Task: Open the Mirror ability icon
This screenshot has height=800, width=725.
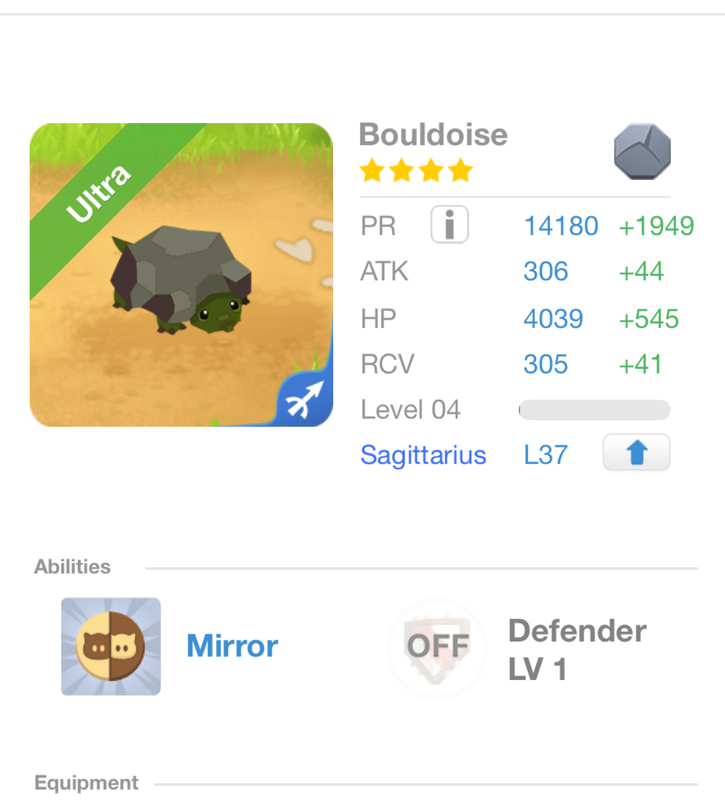Action: 111,646
